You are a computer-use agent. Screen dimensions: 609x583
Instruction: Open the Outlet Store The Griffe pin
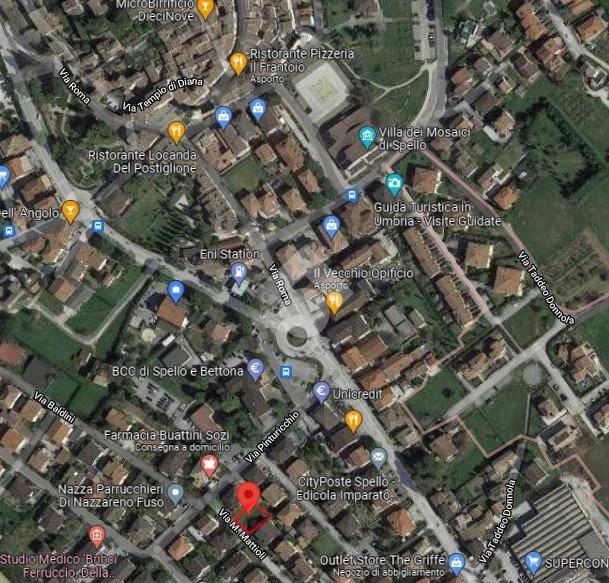pyautogui.click(x=456, y=563)
